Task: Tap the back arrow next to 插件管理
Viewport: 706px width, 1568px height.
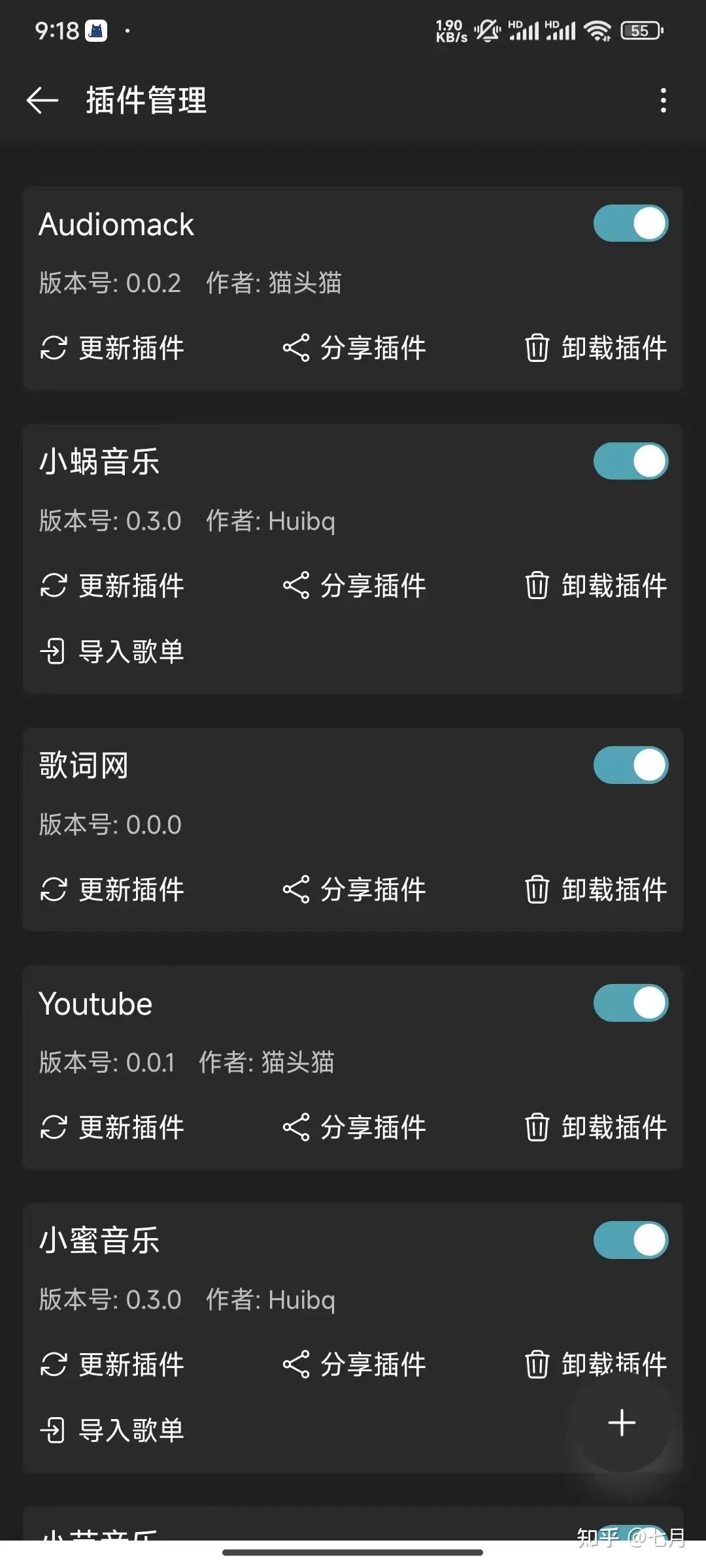Action: 42,101
